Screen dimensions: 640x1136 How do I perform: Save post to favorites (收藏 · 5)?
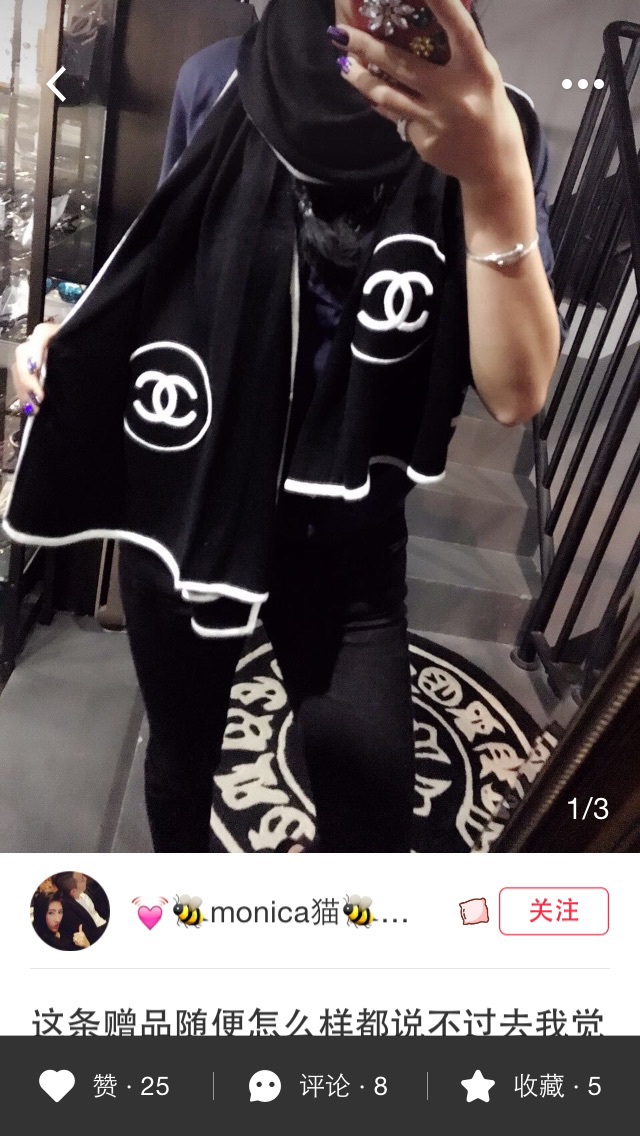(531, 1086)
